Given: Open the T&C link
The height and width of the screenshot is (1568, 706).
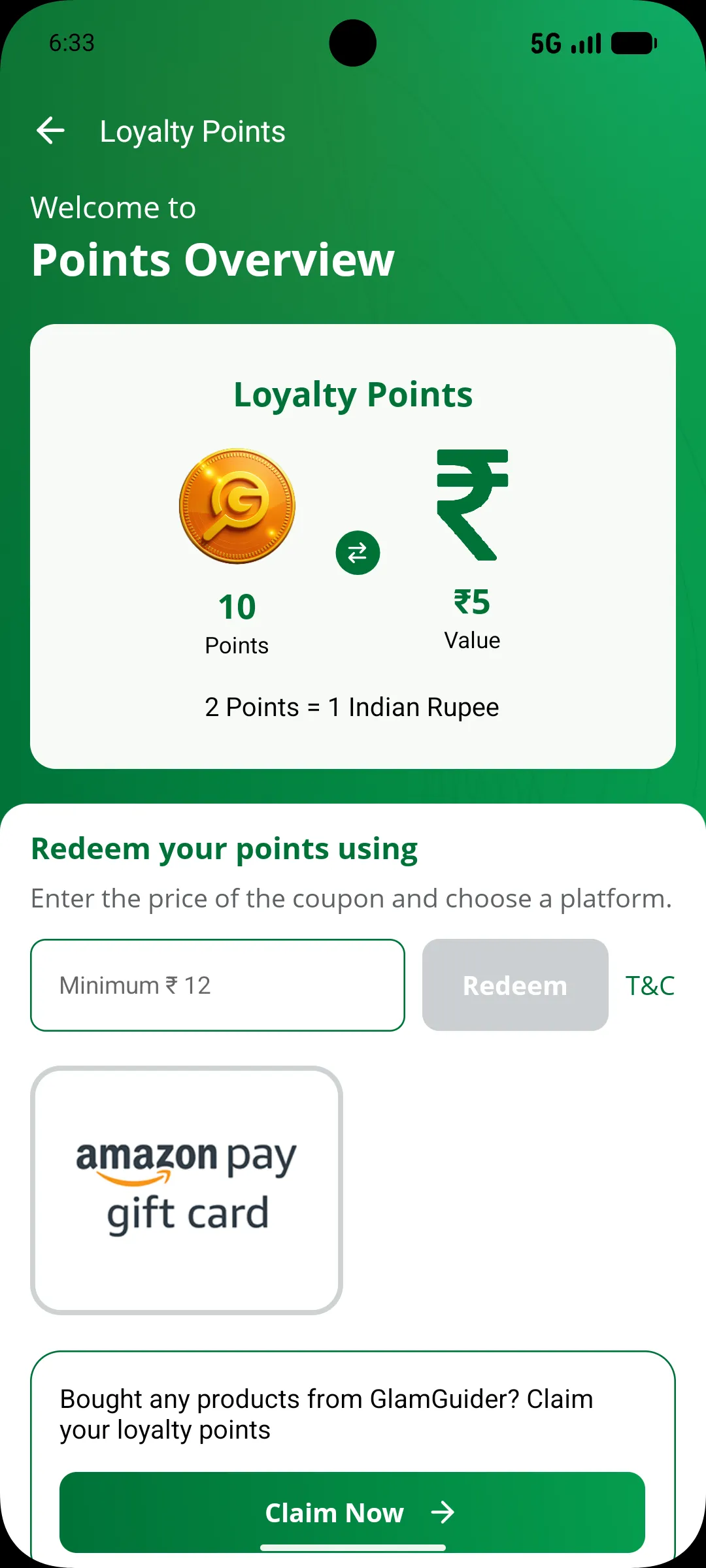Looking at the screenshot, I should tap(650, 985).
